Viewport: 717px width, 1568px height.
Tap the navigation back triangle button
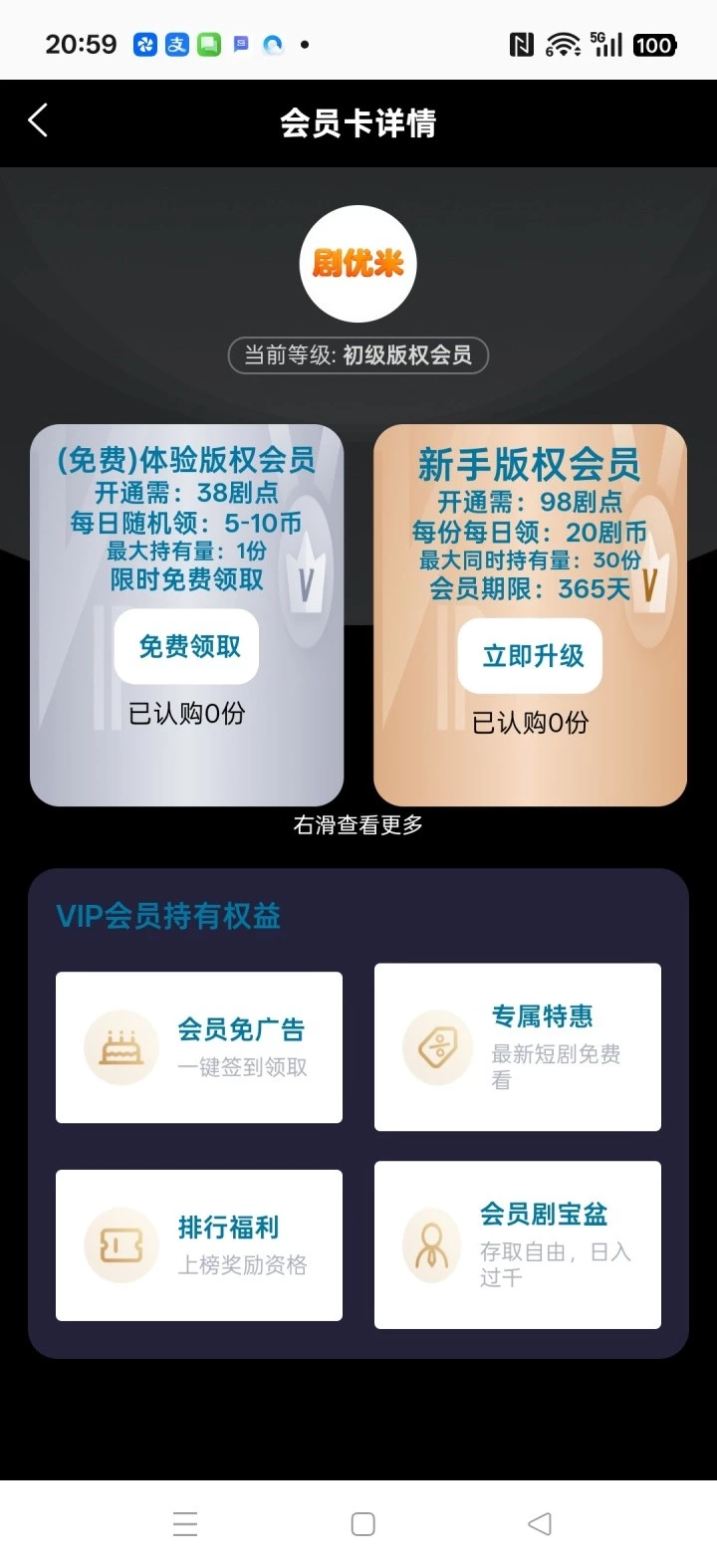[x=539, y=1523]
